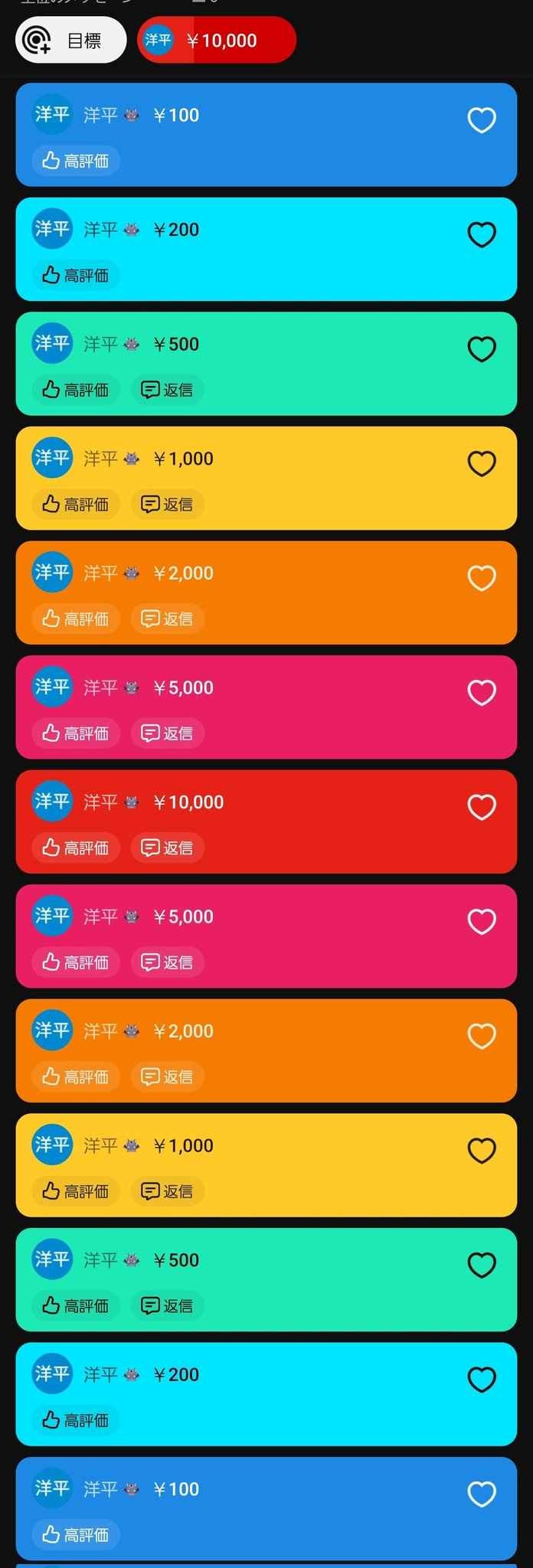
Task: Tap 高評価 on the first pink ¥5,000 card
Action: 76,733
